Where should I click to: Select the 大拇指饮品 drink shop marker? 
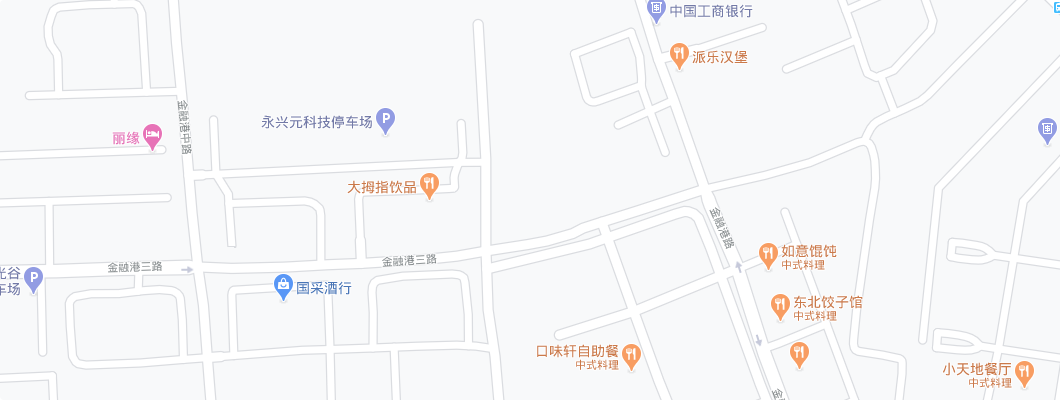click(x=430, y=185)
